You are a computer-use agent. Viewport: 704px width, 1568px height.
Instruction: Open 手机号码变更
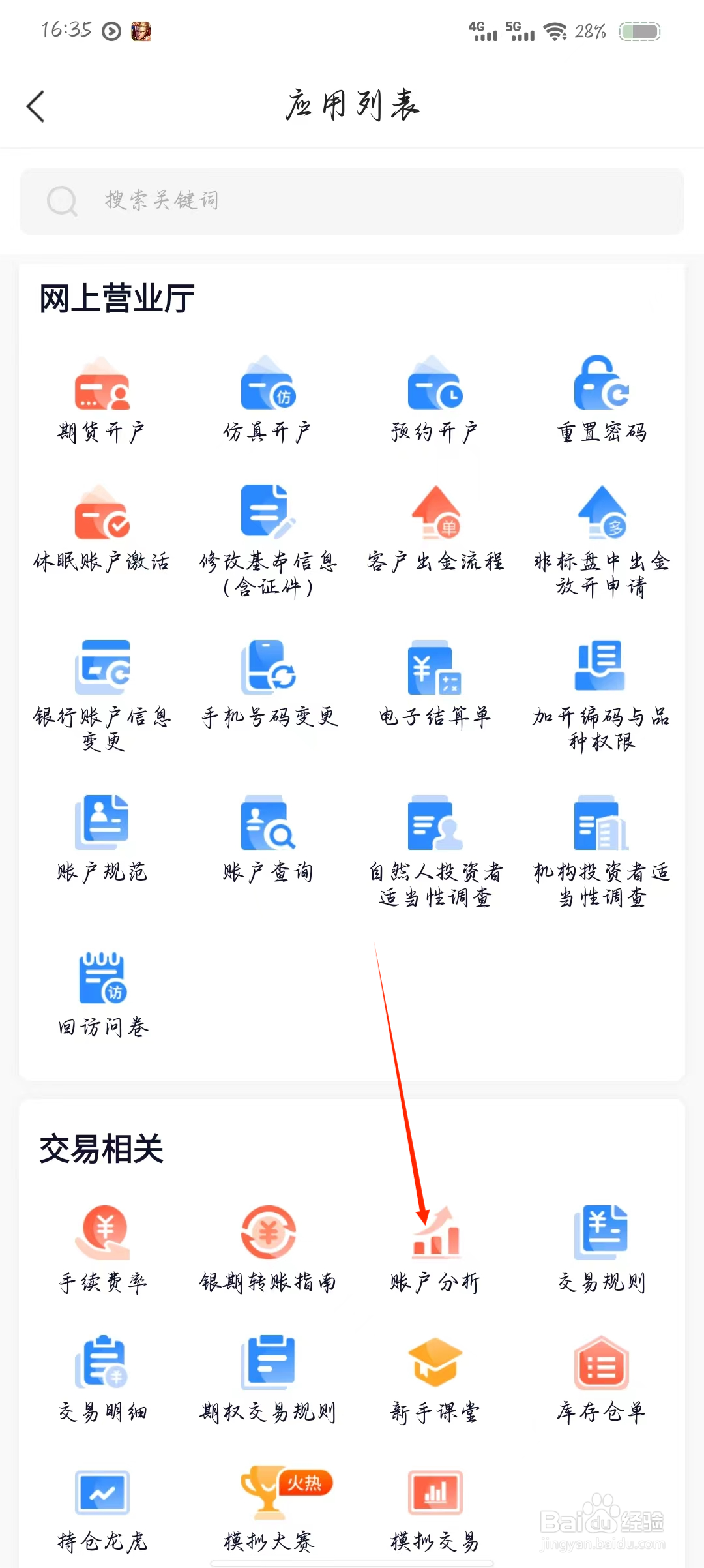click(268, 684)
